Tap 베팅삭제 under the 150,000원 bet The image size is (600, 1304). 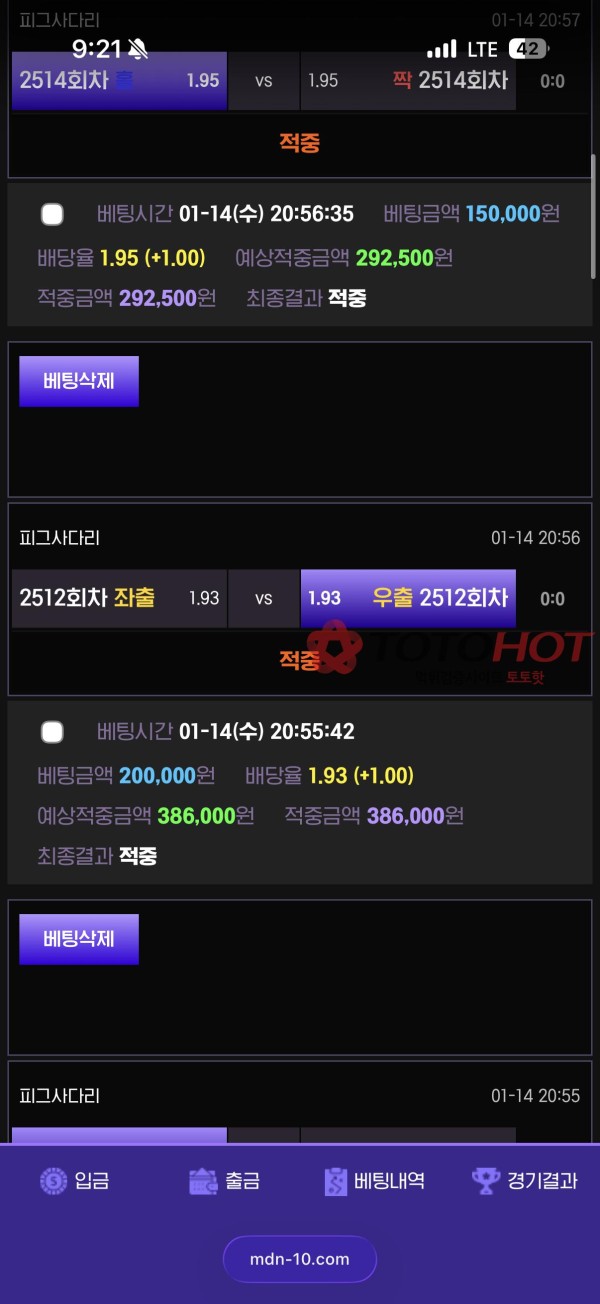click(79, 381)
